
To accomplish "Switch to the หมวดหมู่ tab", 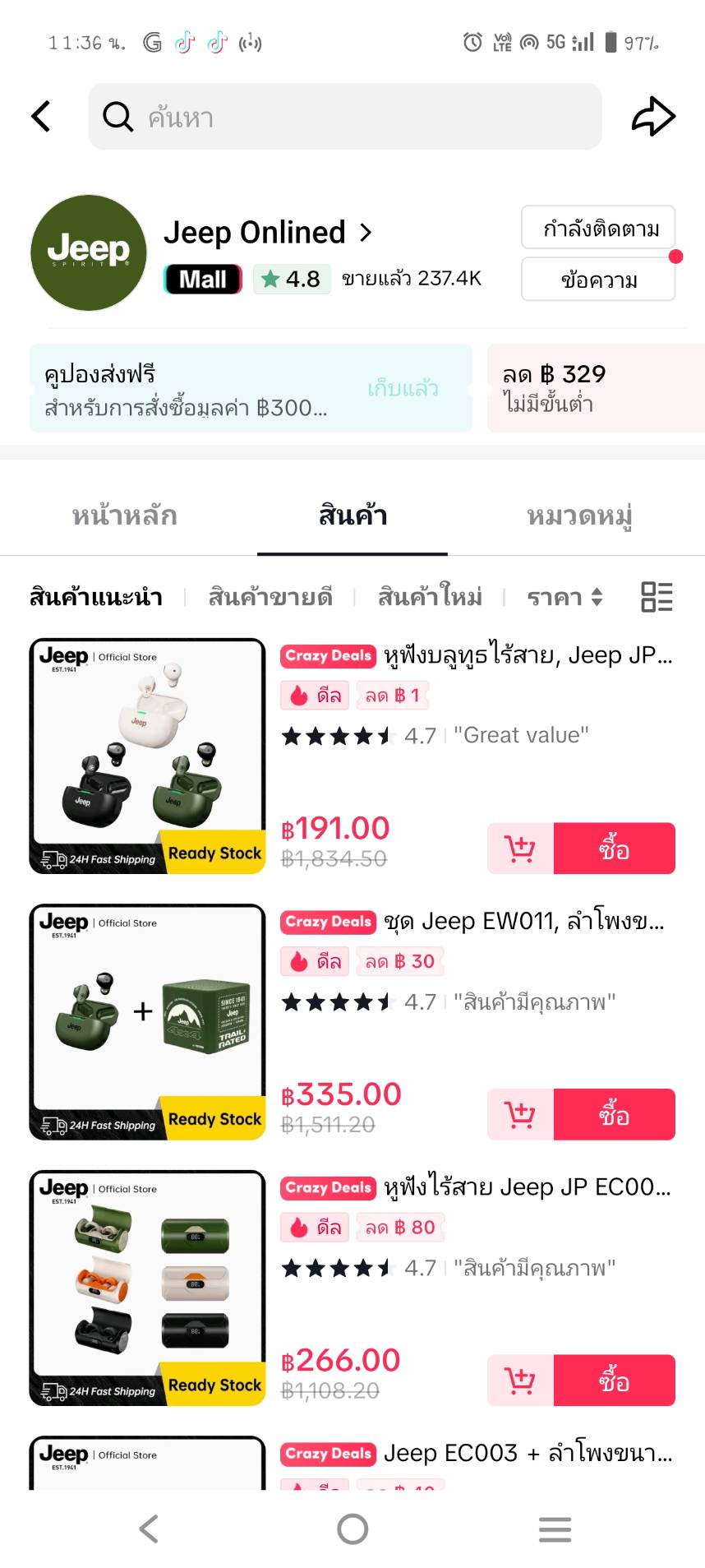I will coord(579,516).
